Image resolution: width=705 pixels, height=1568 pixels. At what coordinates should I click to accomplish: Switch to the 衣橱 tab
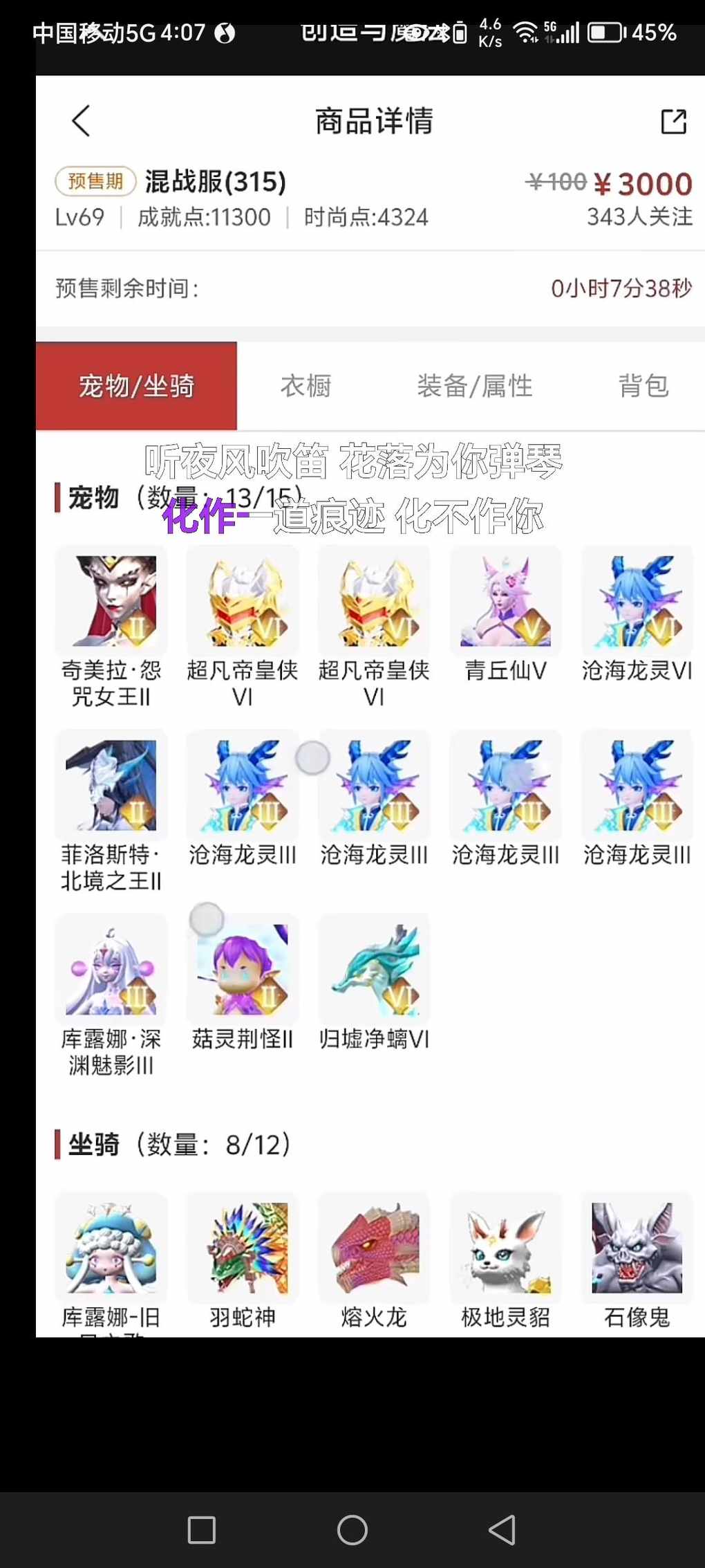point(305,386)
